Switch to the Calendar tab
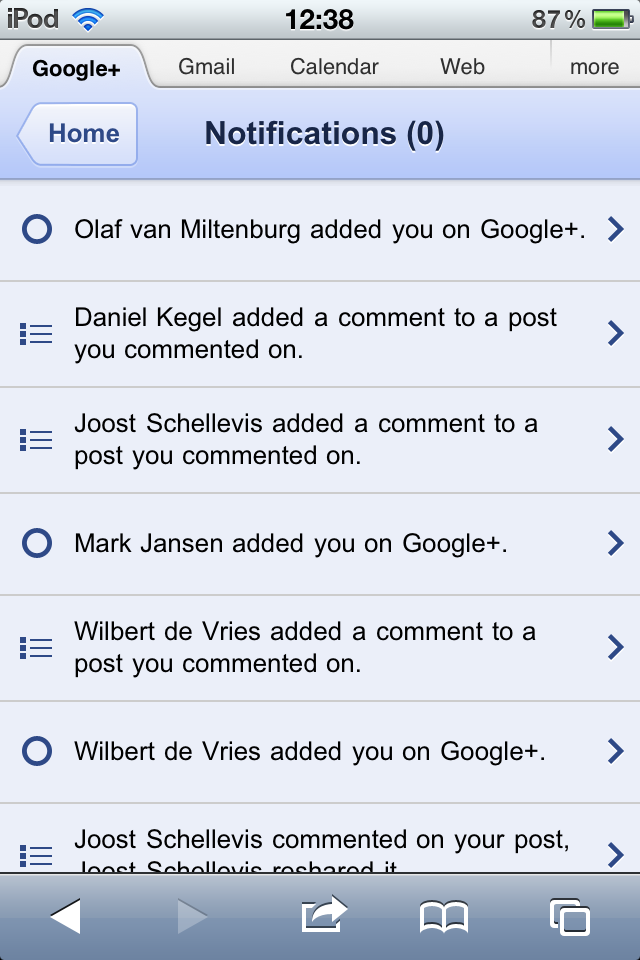The width and height of the screenshot is (640, 960). tap(334, 67)
